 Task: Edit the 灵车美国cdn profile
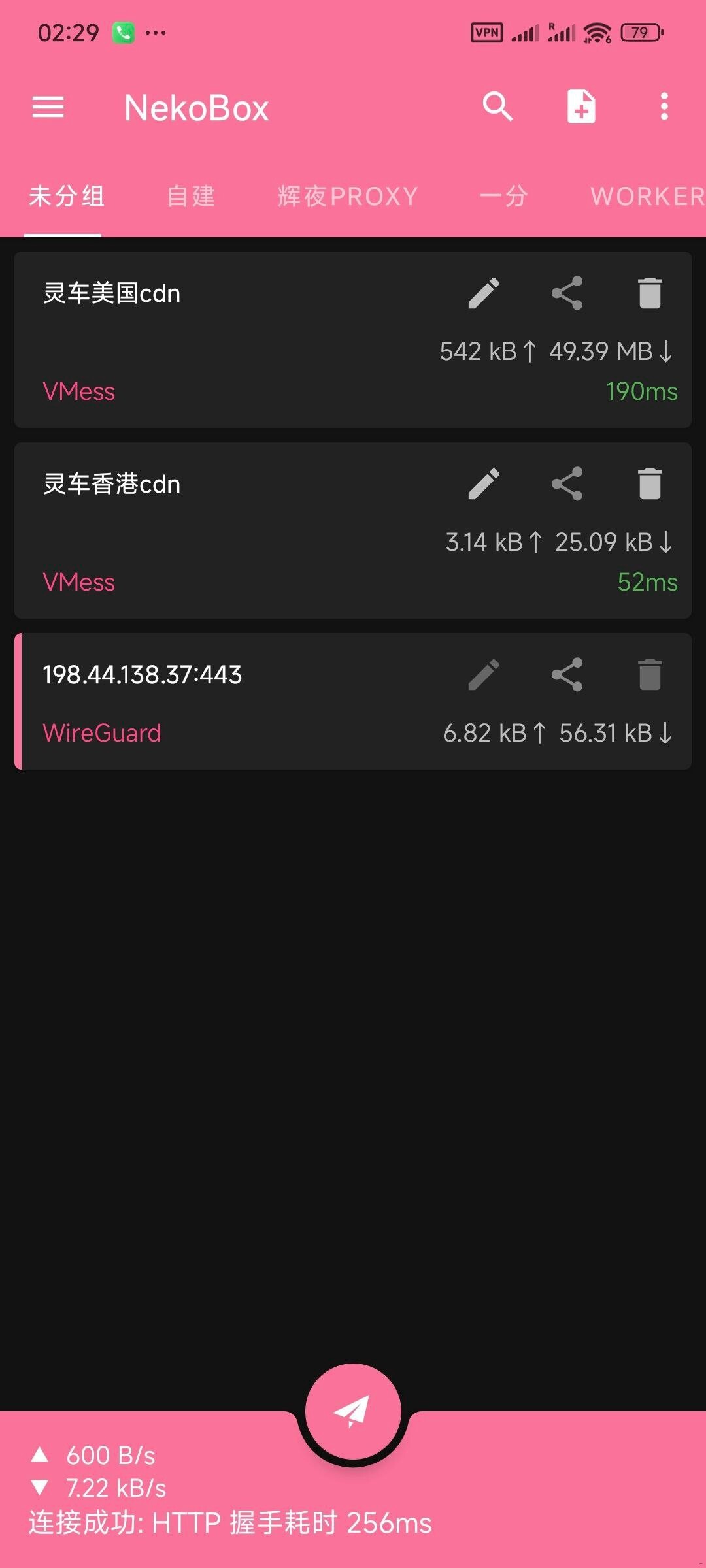point(484,293)
